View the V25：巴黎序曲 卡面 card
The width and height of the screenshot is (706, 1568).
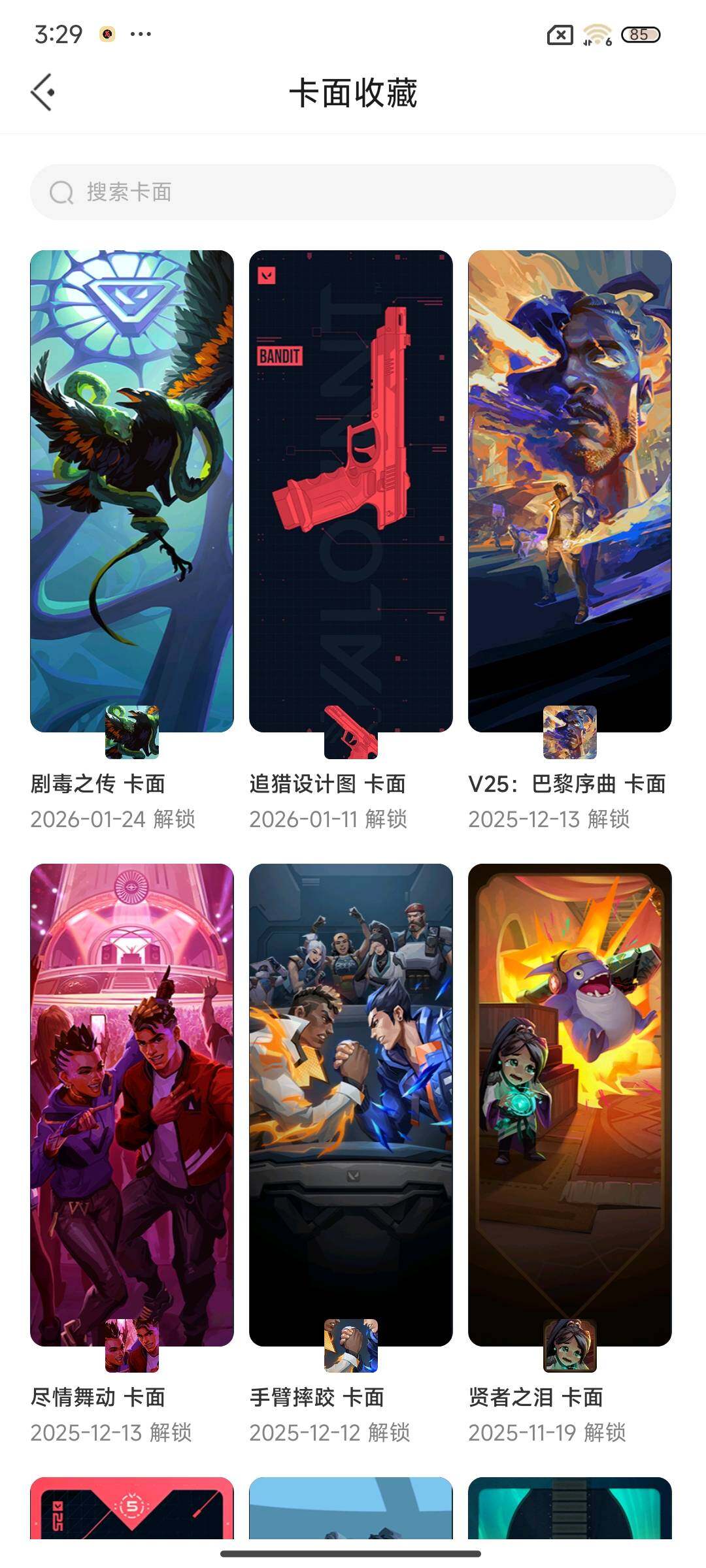tap(570, 491)
